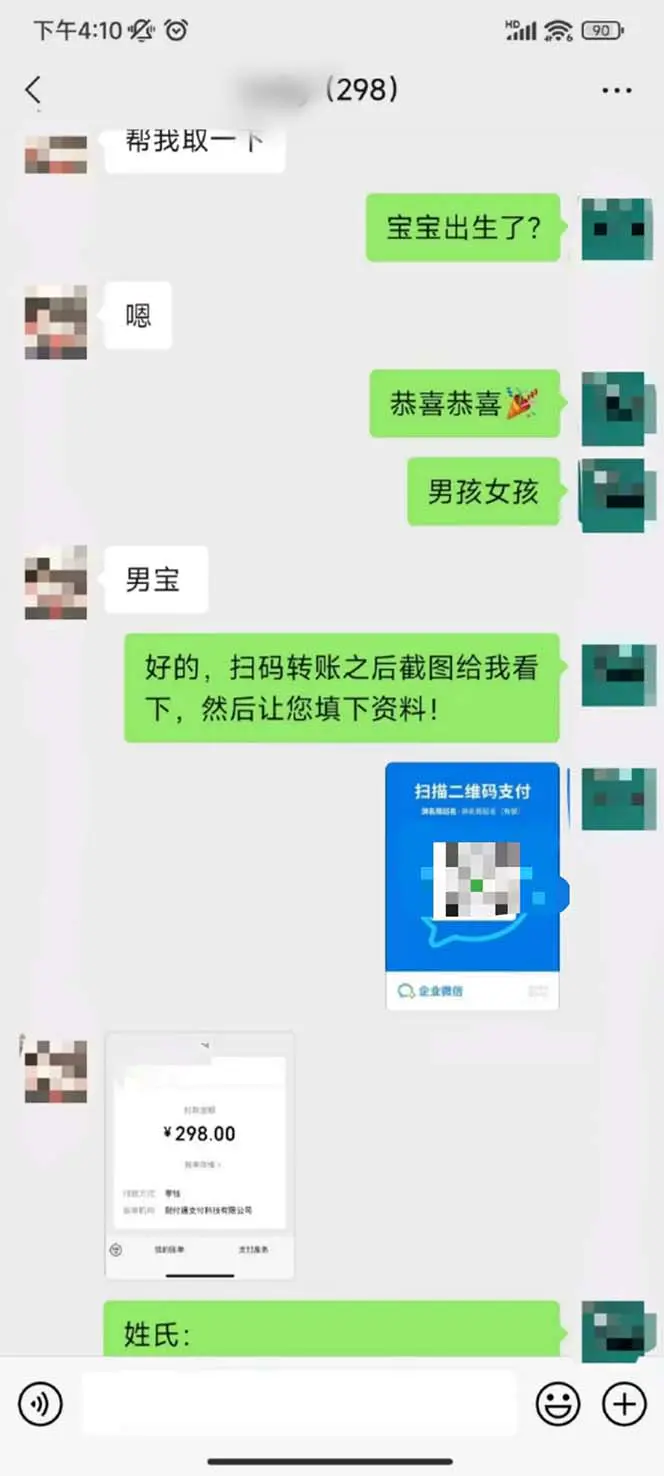Go back from this group chat
The width and height of the screenshot is (664, 1476).
click(33, 90)
